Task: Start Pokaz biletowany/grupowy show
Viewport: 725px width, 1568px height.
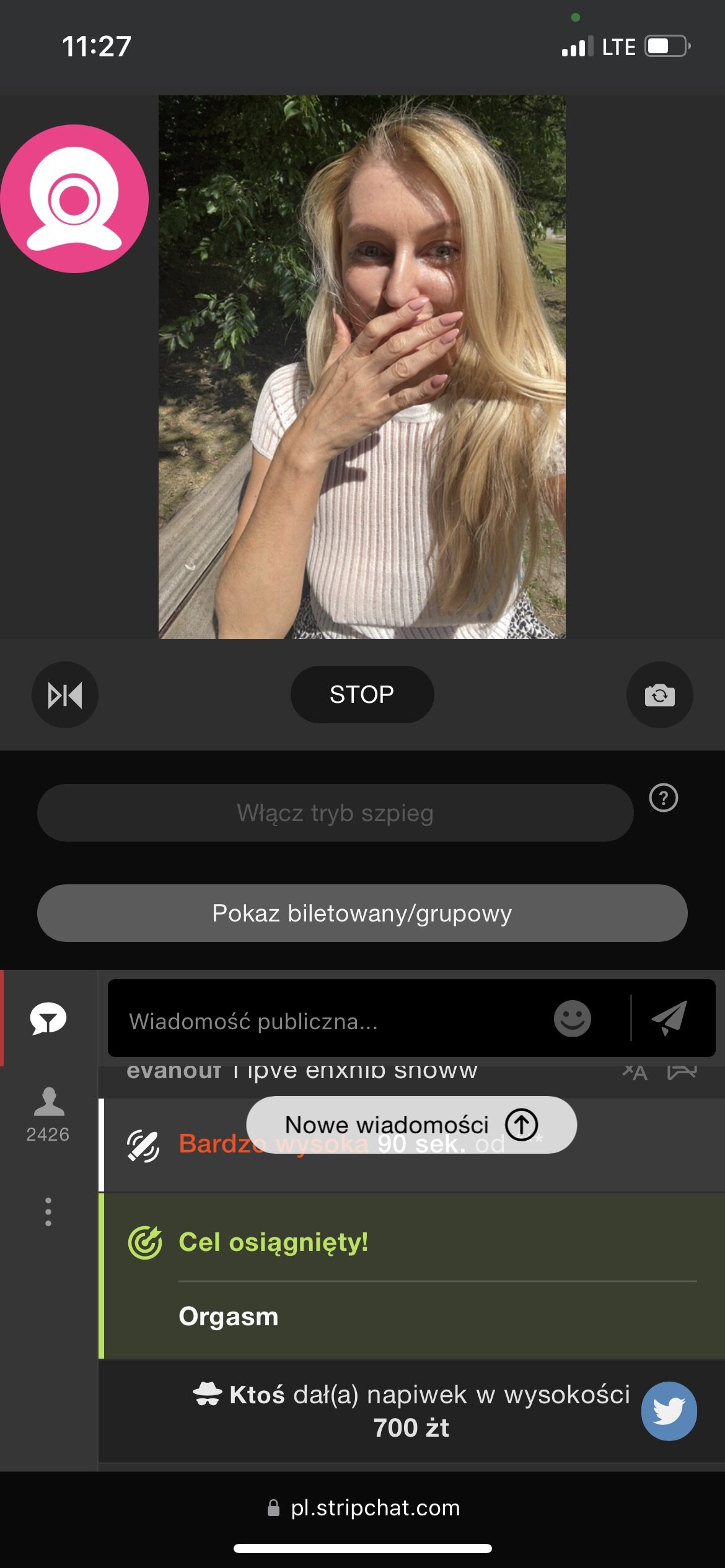Action: click(x=362, y=913)
